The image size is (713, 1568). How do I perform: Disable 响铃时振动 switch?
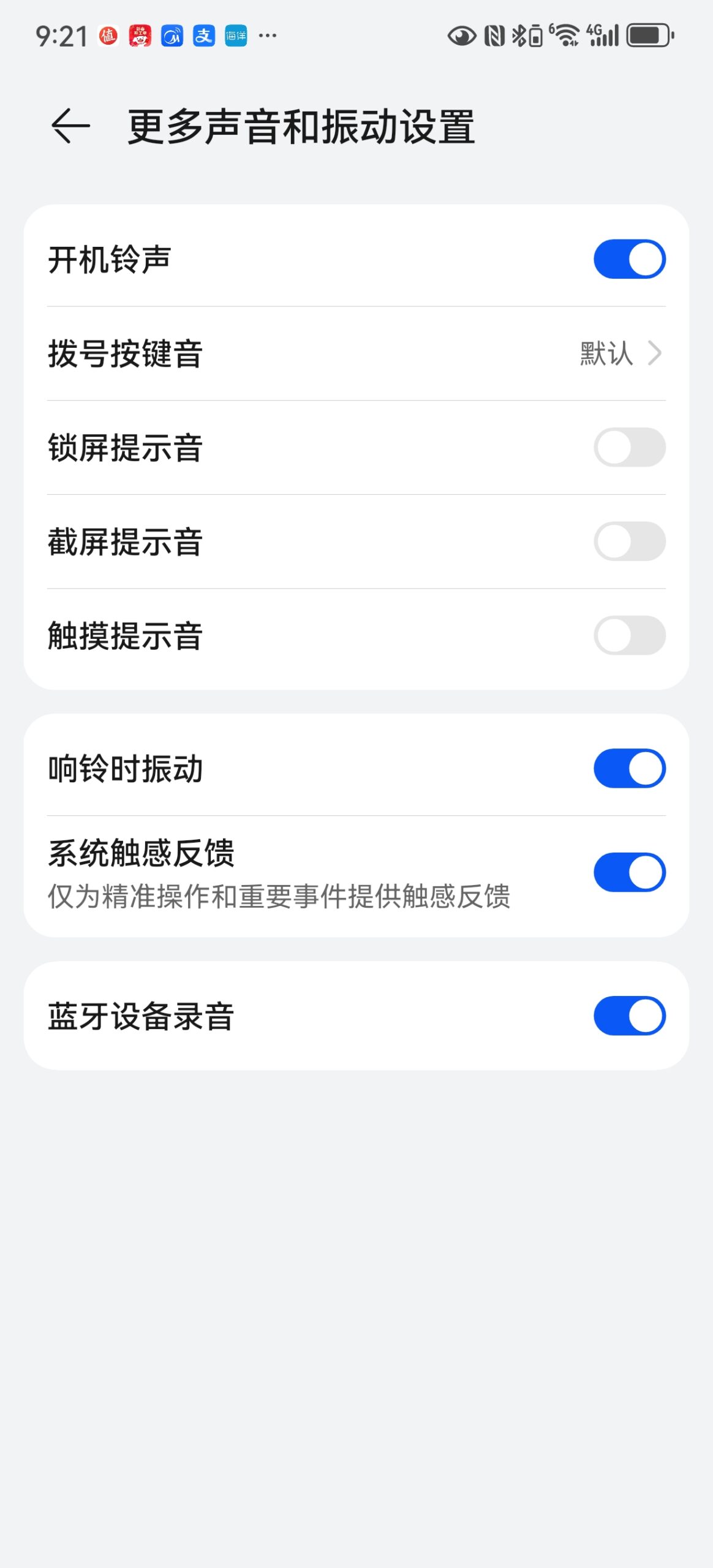(x=629, y=768)
